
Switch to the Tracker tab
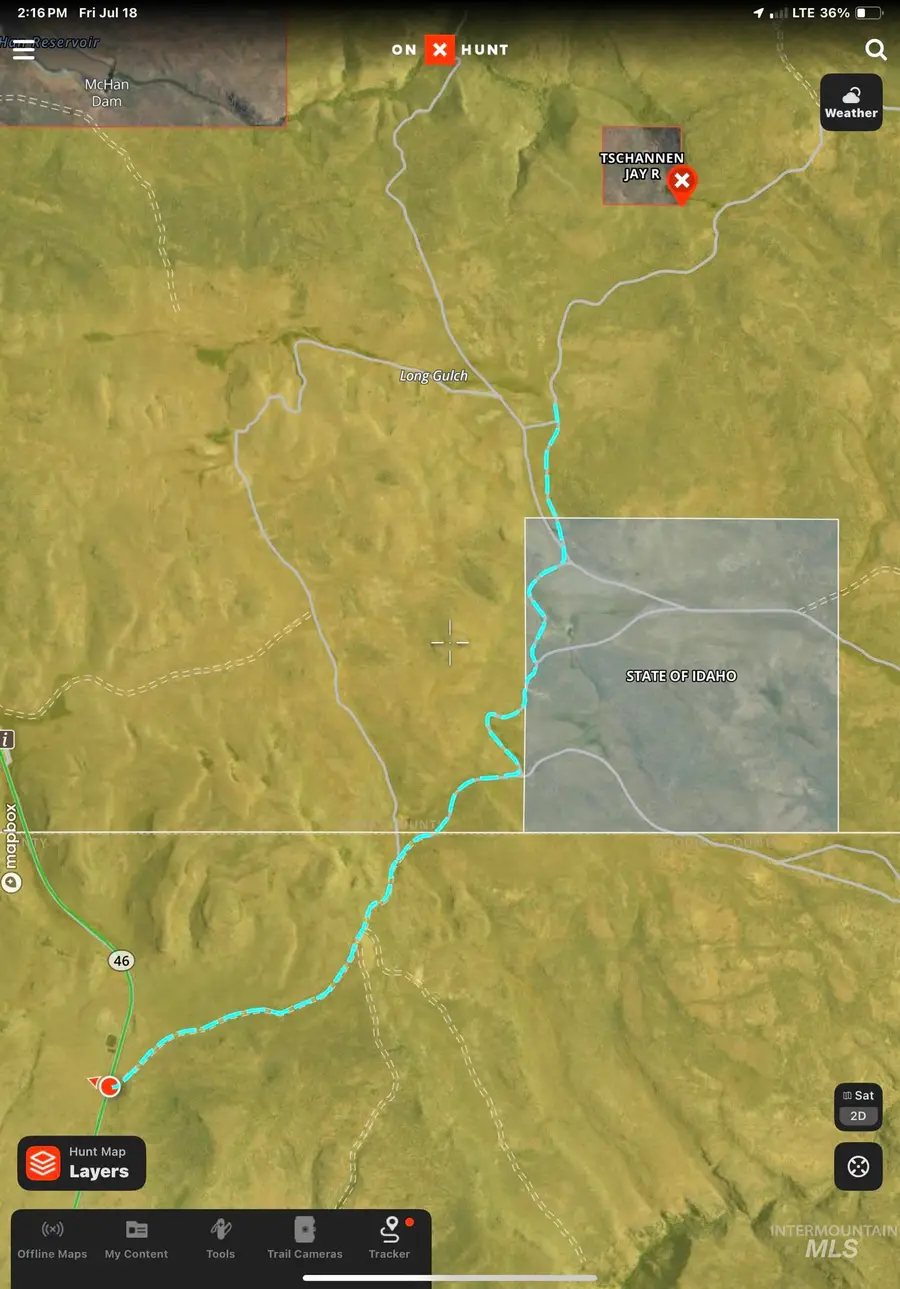[x=389, y=1238]
